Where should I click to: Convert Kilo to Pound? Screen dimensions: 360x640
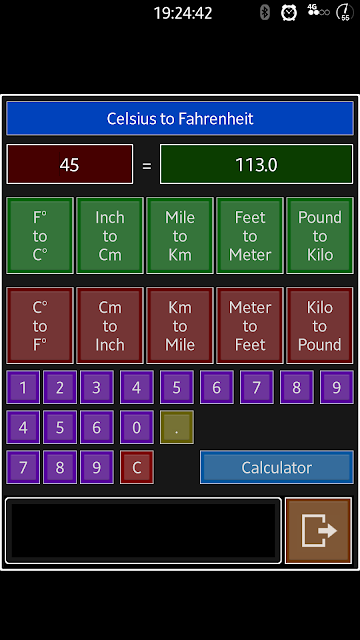[x=320, y=325]
